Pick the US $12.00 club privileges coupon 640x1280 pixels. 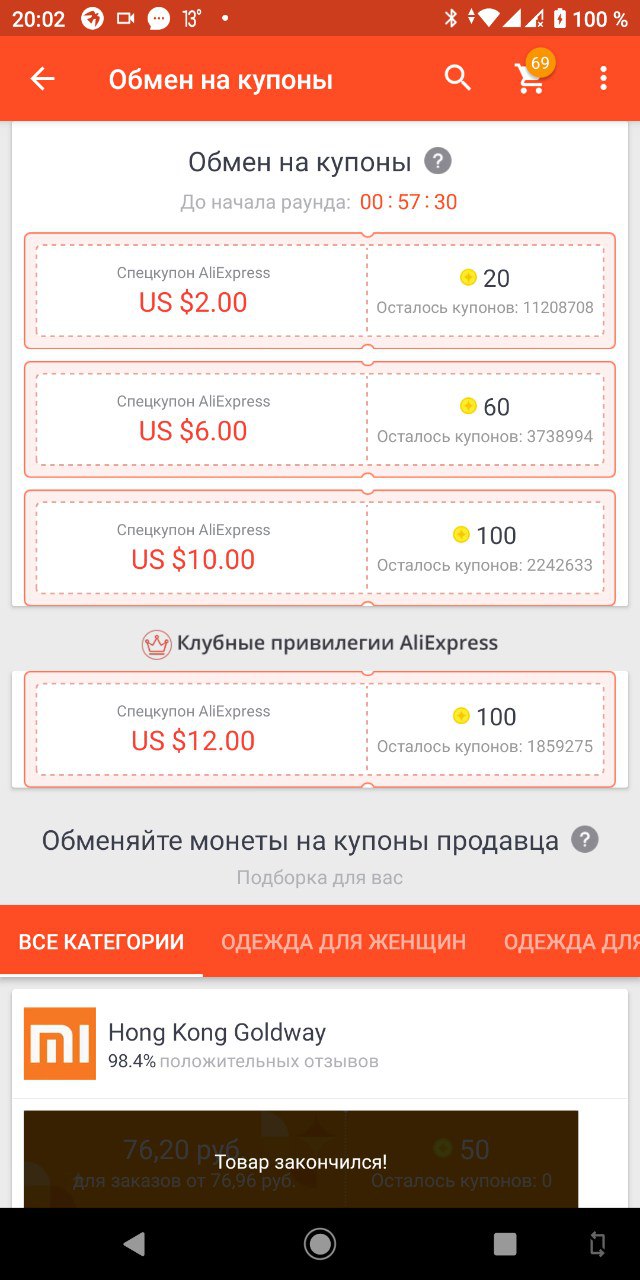coord(320,729)
